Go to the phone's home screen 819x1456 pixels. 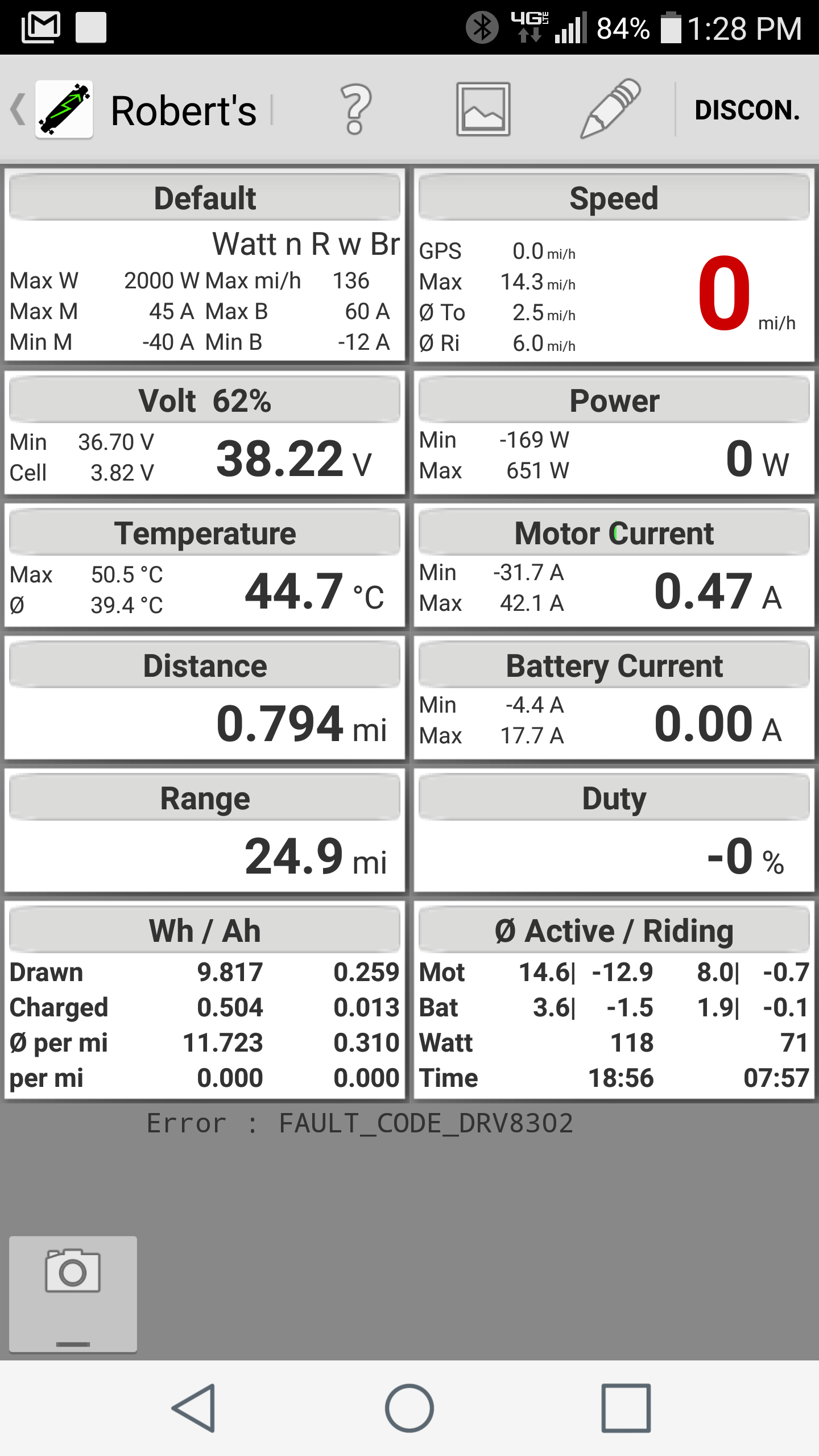(409, 1408)
